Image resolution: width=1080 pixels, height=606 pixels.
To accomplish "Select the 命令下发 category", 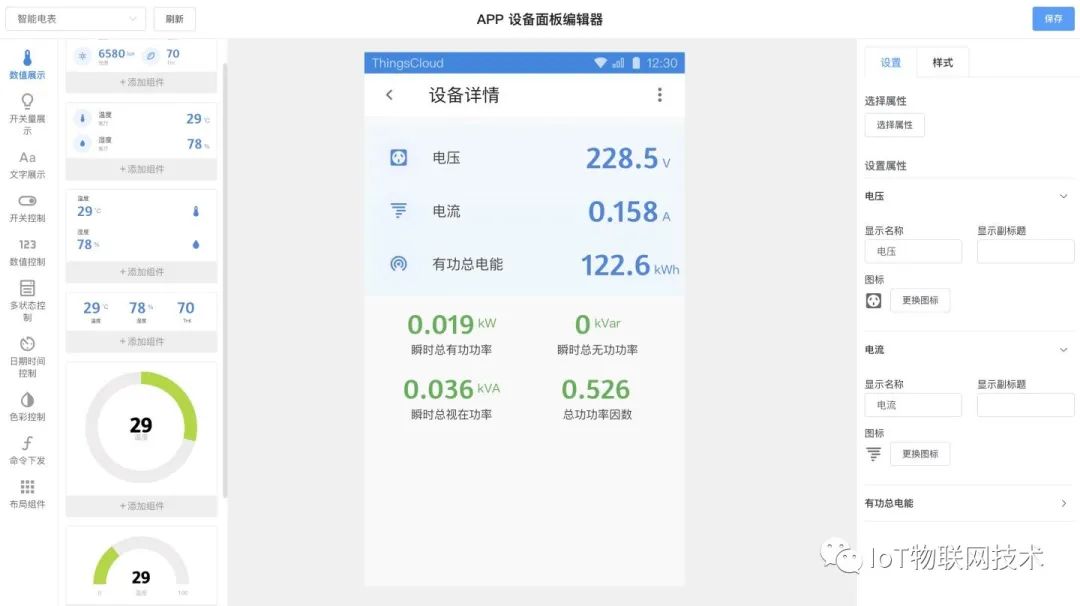I will coord(27,451).
